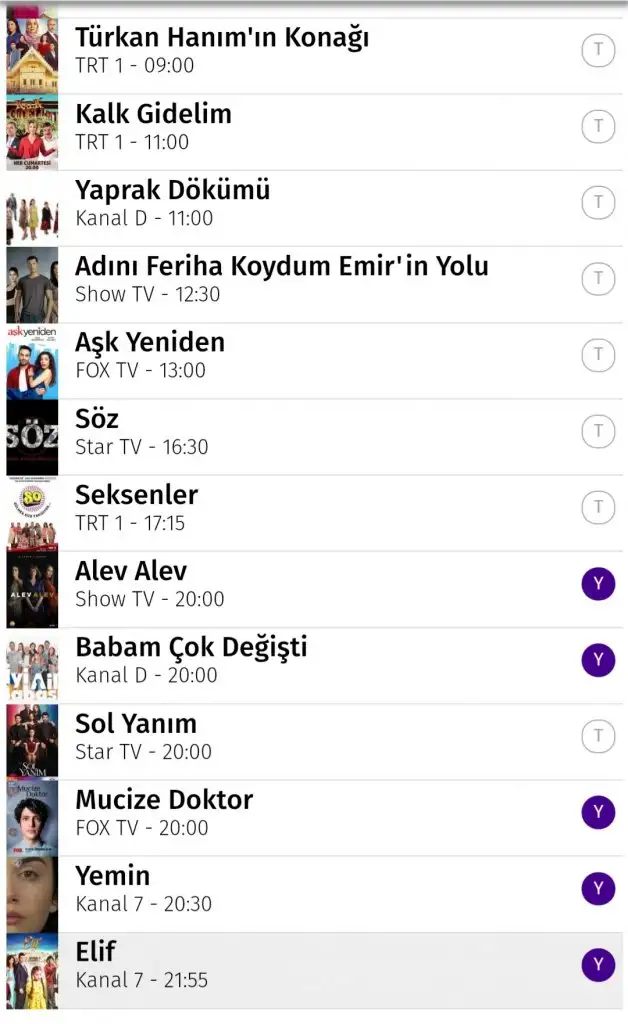
Task: Open the Türkan Hanım'ın Konağı listing
Action: click(x=222, y=51)
